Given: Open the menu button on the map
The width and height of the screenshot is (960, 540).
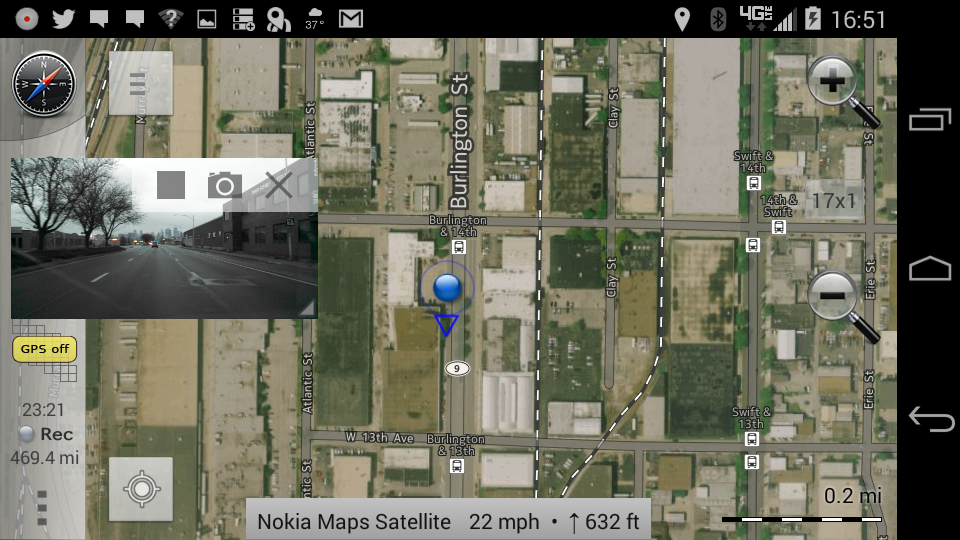Looking at the screenshot, I should coord(140,83).
